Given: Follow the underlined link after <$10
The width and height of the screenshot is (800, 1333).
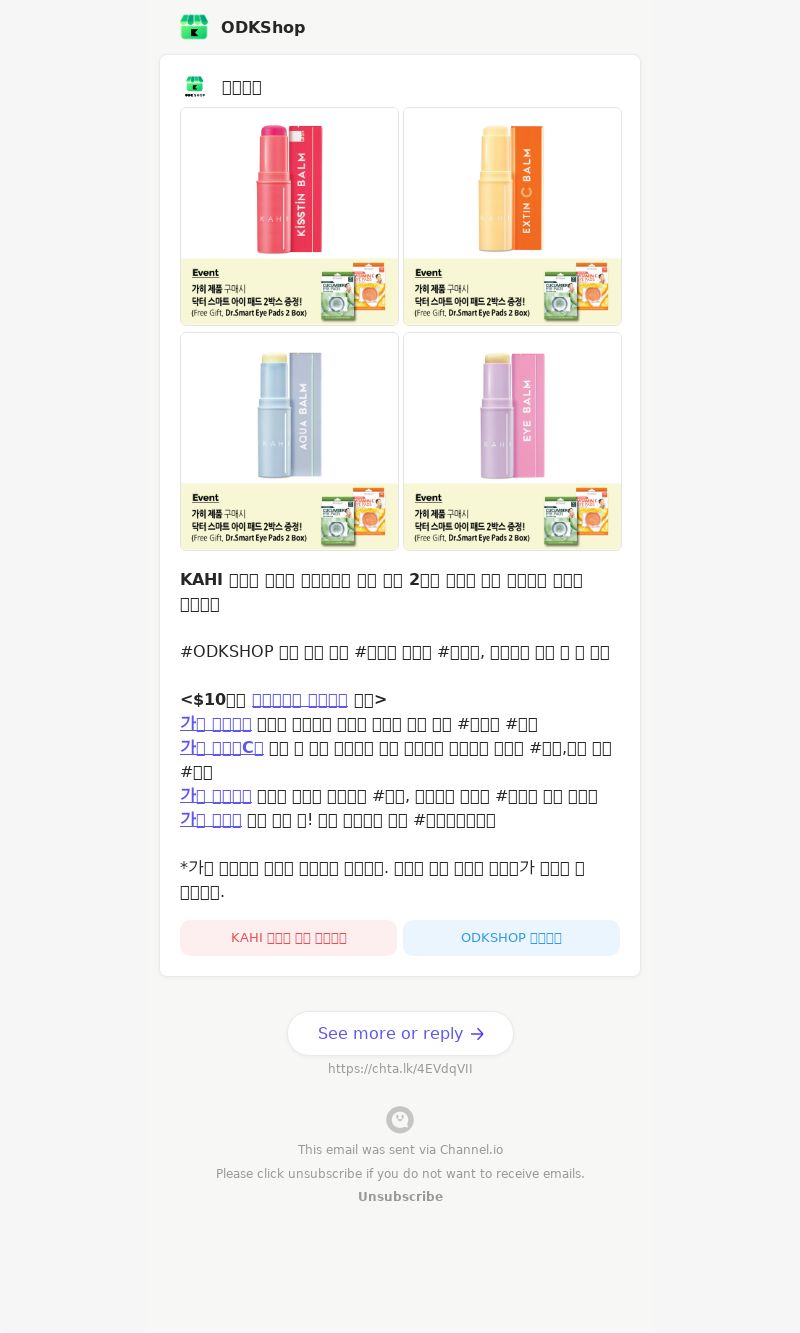Looking at the screenshot, I should (299, 700).
